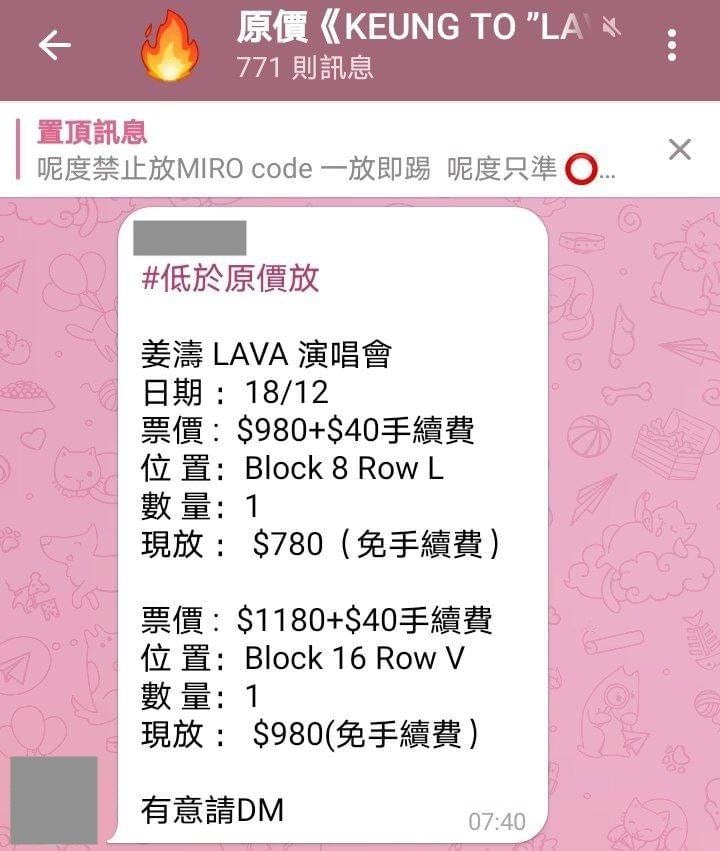720x851 pixels.
Task: Tap the #低於原價放 hashtag
Action: point(230,277)
